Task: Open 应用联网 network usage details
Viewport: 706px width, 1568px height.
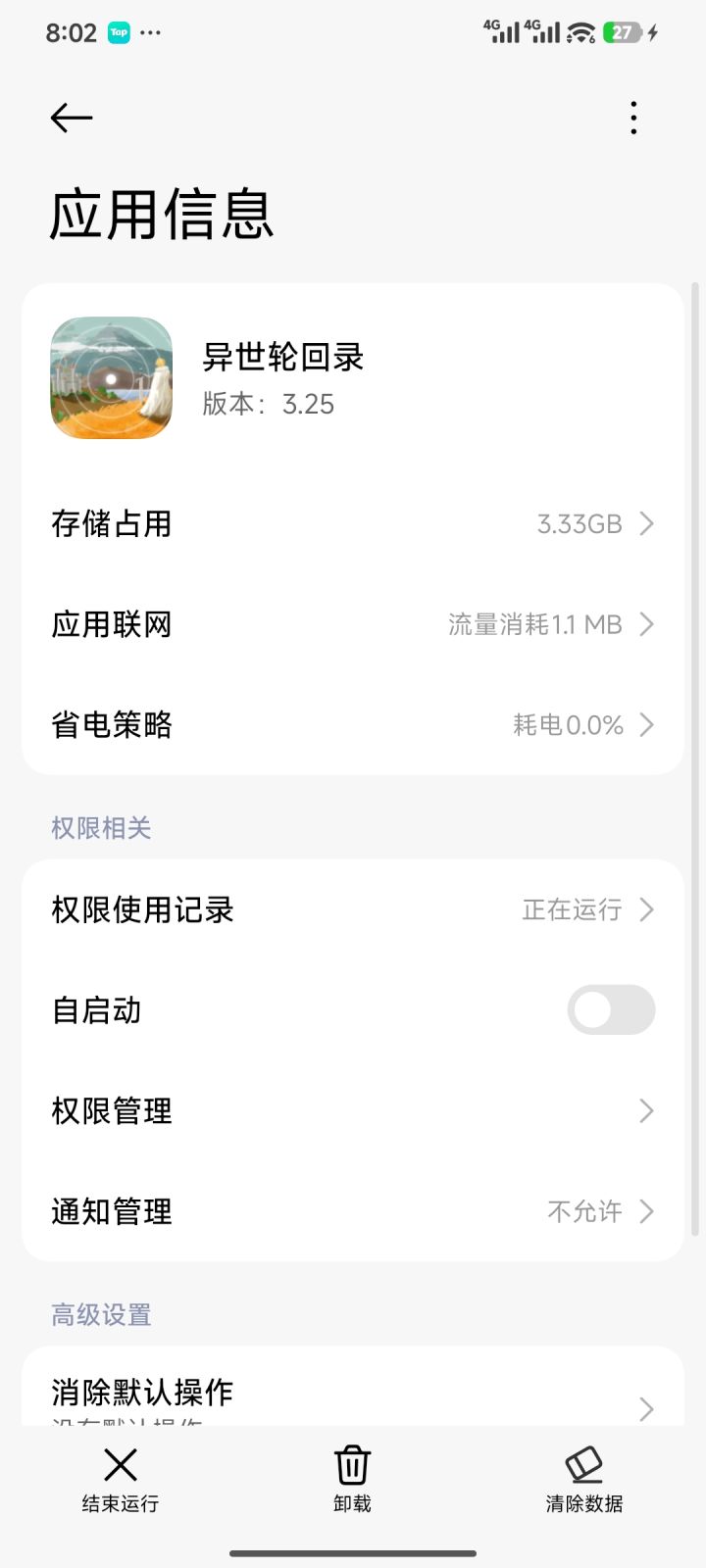Action: click(x=353, y=624)
